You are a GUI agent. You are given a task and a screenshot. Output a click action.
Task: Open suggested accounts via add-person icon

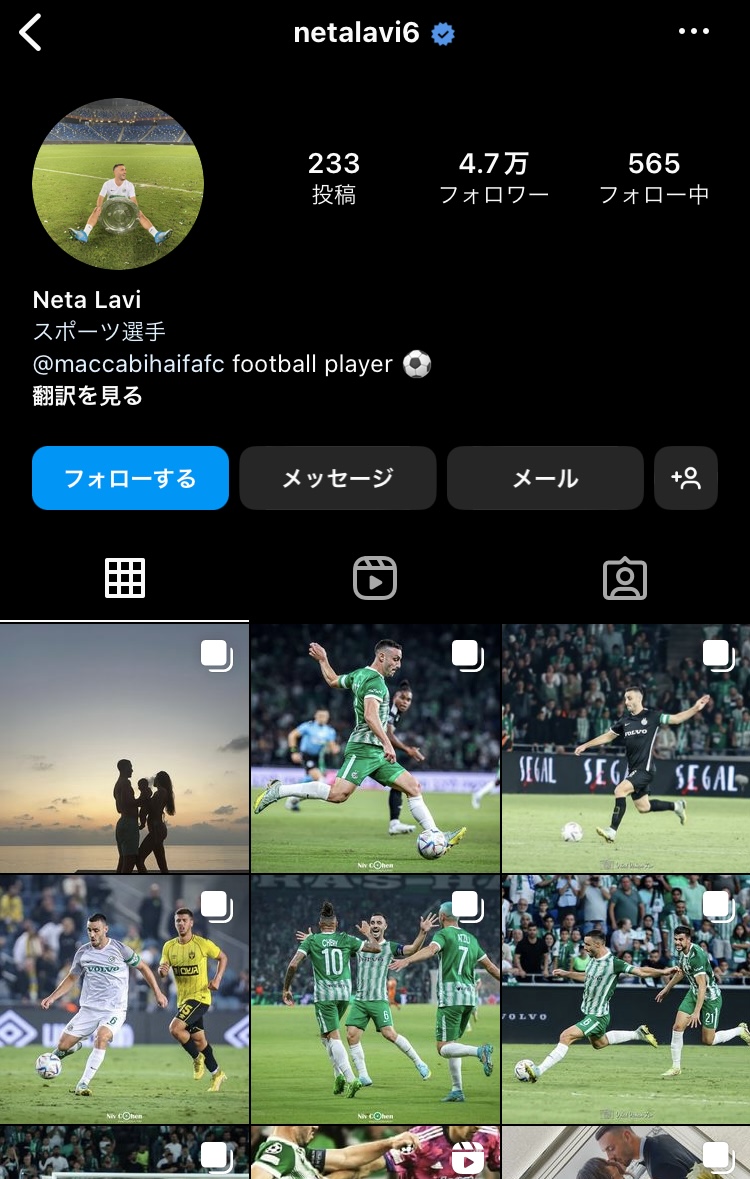point(686,478)
